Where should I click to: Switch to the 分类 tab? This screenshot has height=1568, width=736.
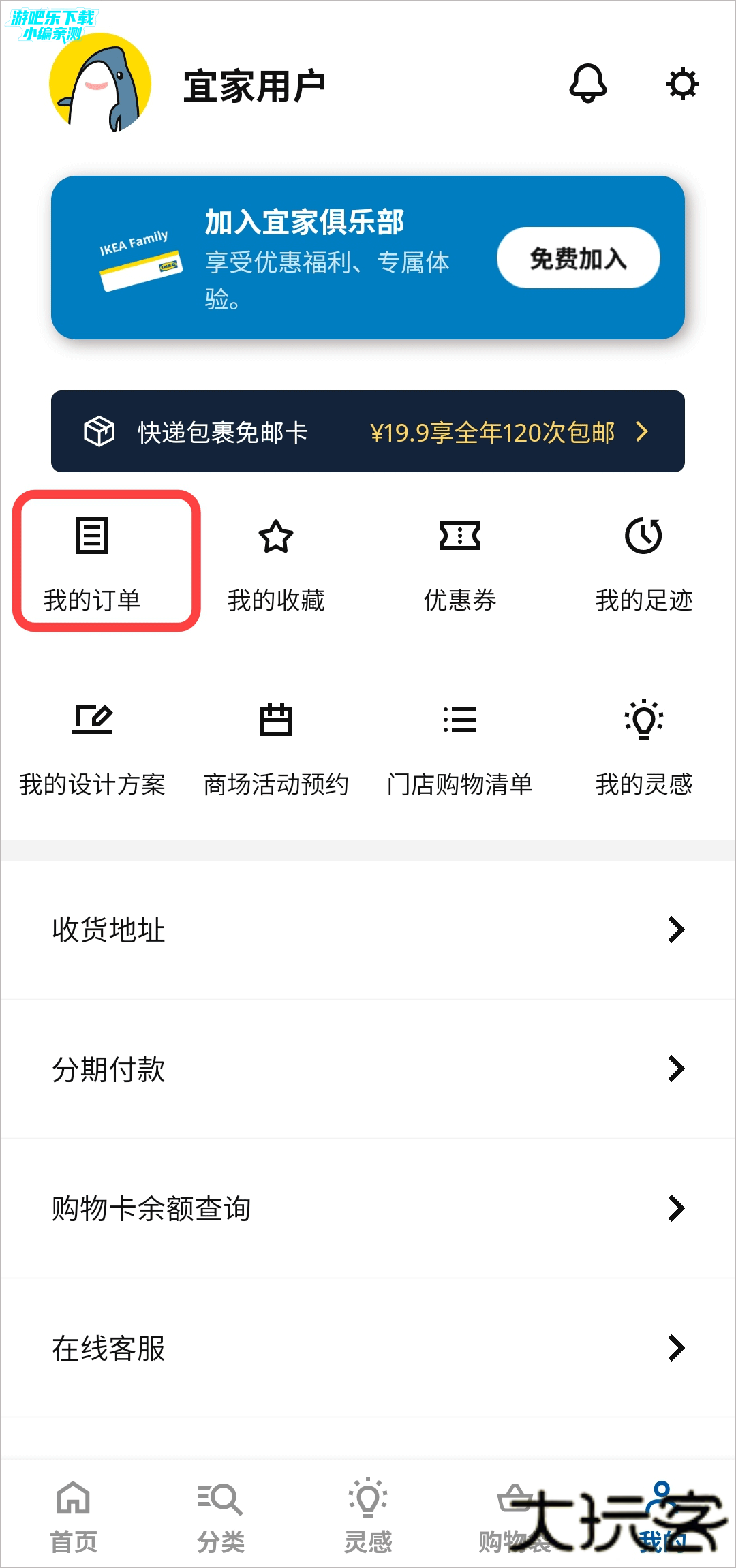coord(221,1514)
